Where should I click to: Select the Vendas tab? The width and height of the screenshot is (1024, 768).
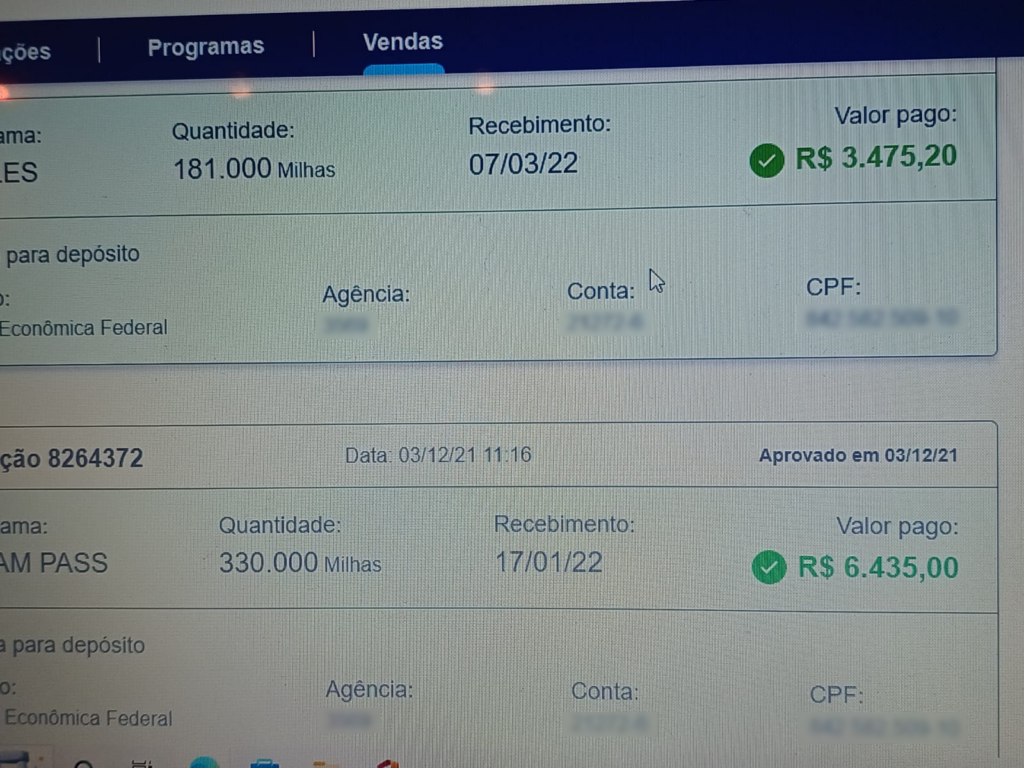403,42
